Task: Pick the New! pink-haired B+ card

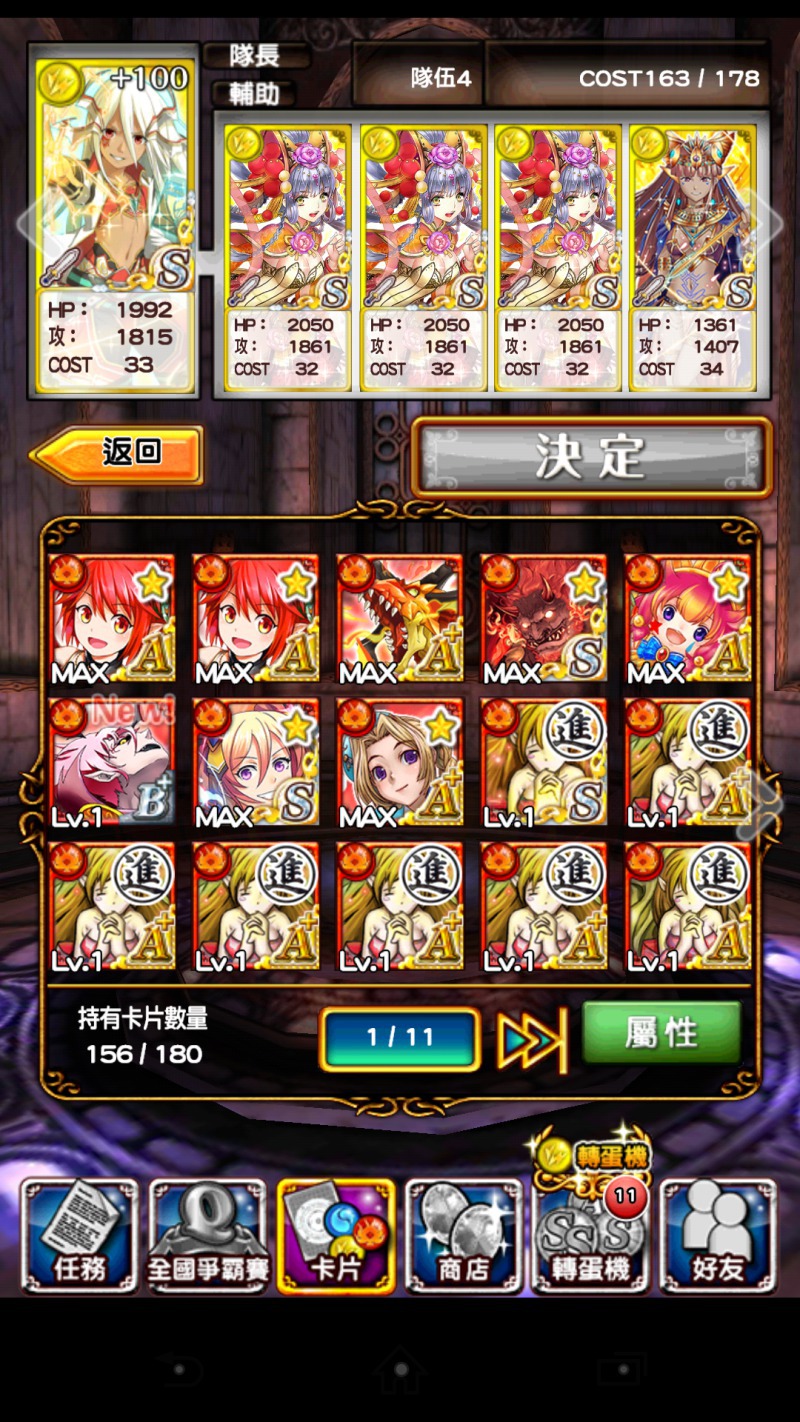Action: point(112,763)
